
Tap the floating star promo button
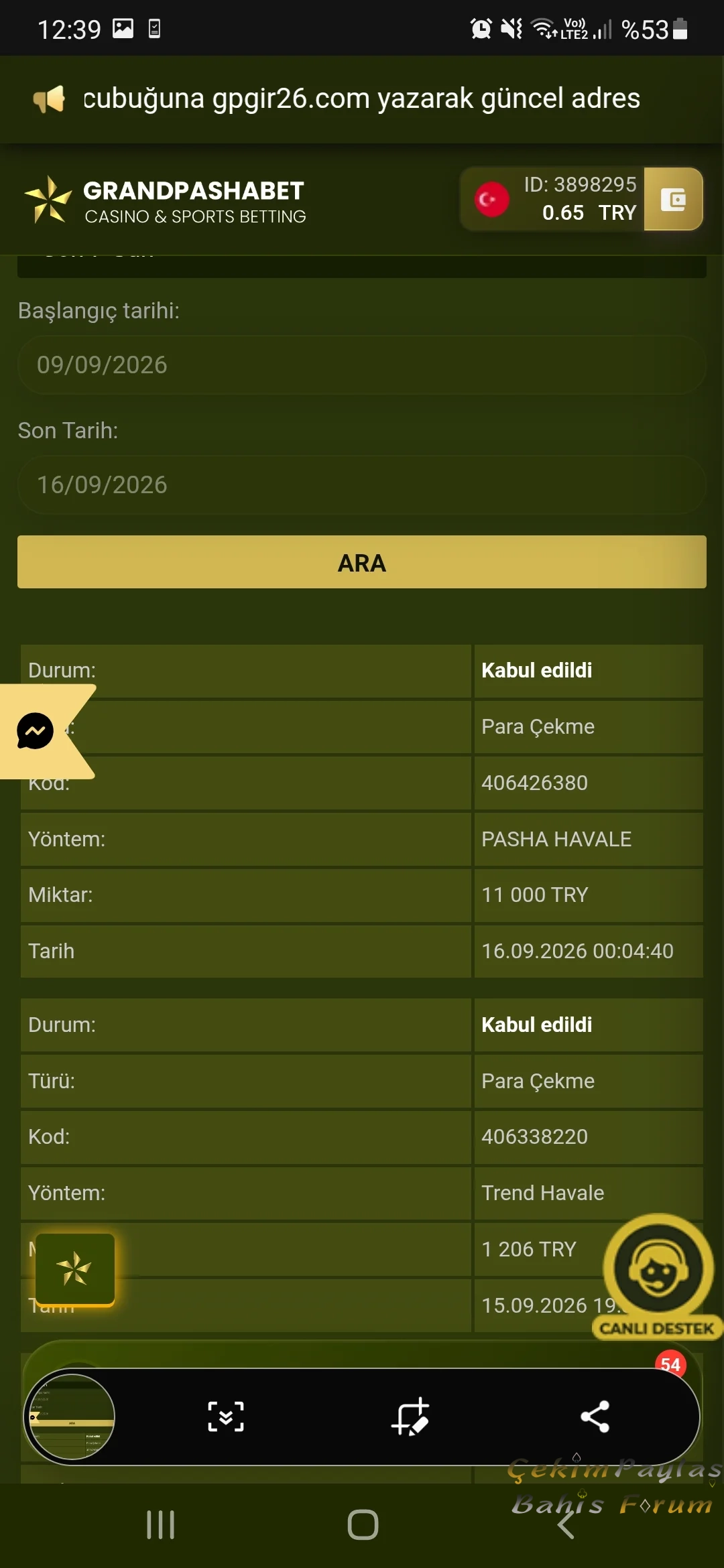click(74, 1269)
